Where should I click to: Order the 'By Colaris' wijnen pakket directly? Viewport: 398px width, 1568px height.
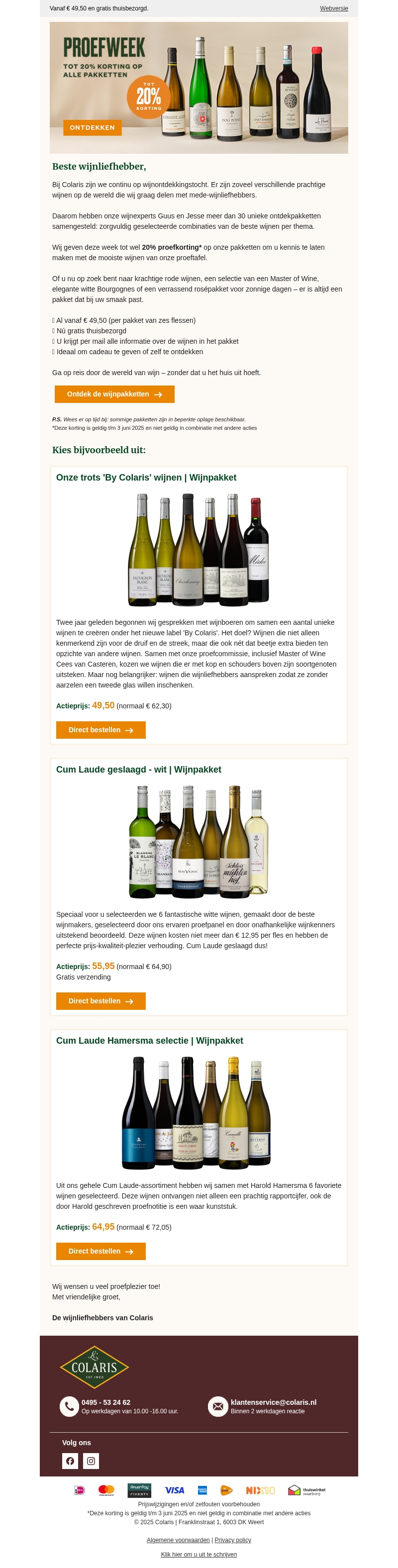100,730
